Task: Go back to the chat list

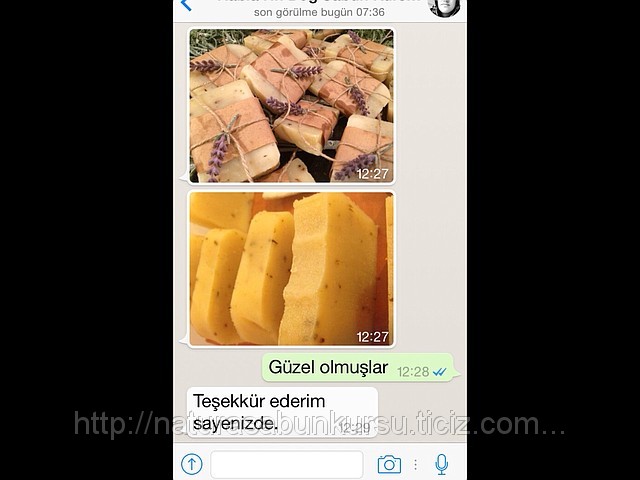Action: [186, 4]
